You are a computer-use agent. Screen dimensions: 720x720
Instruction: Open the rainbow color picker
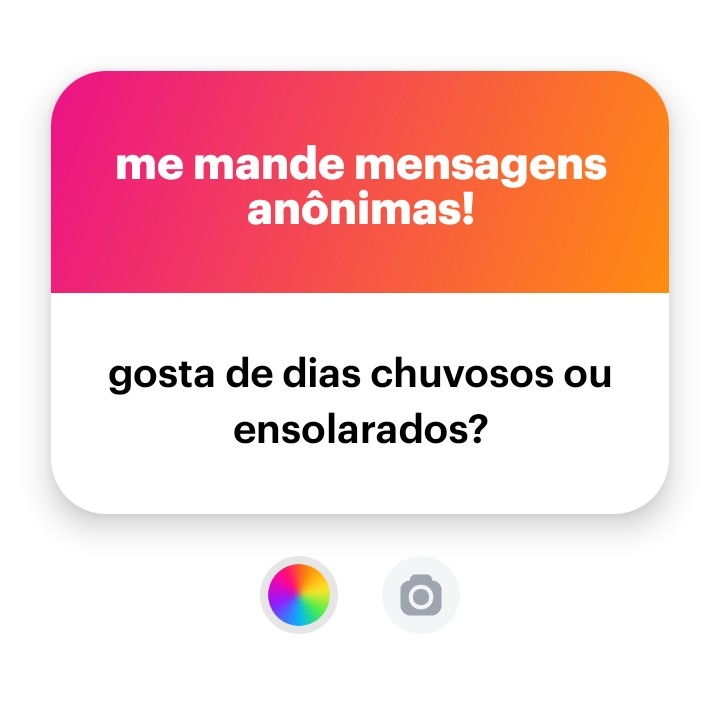click(x=299, y=595)
